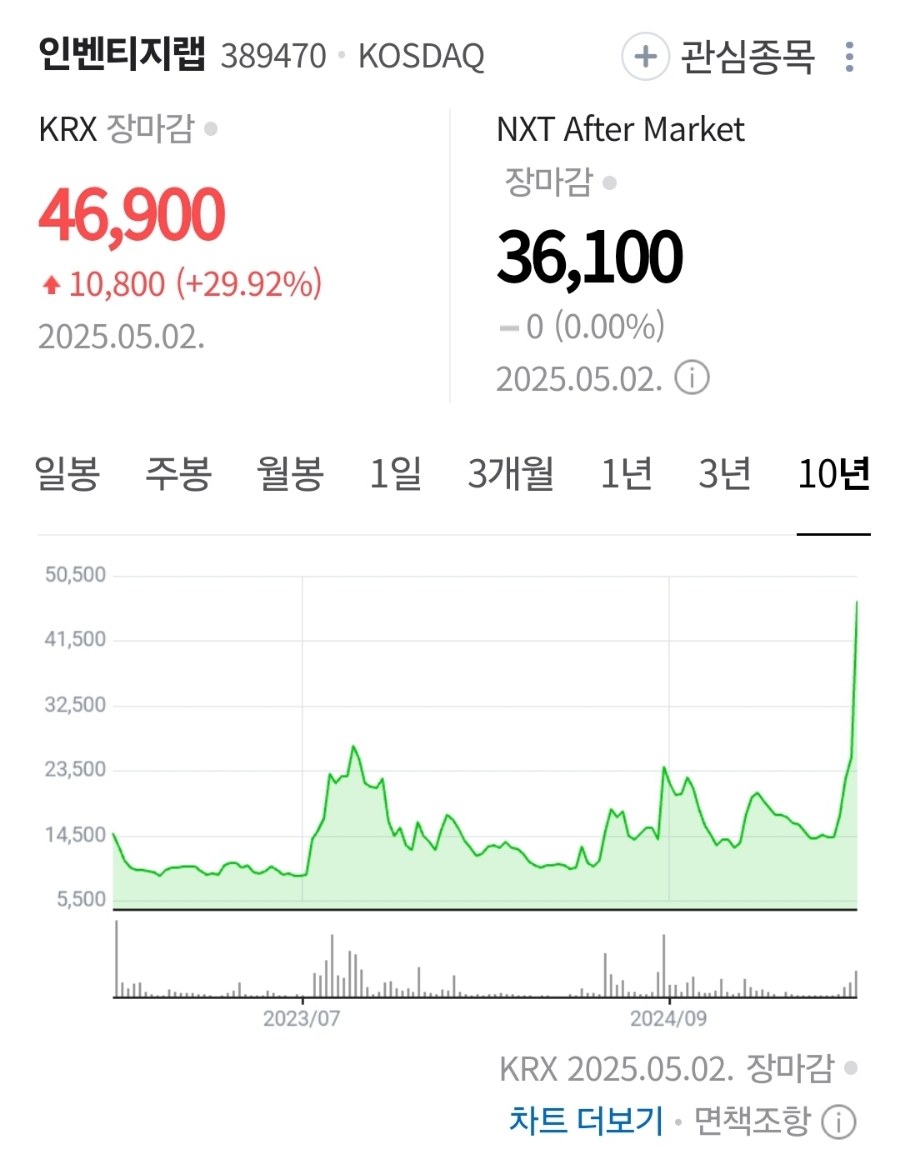Tap the NXT After Market info icon
Image resolution: width=900 pixels, height=1154 pixels.
pos(692,378)
